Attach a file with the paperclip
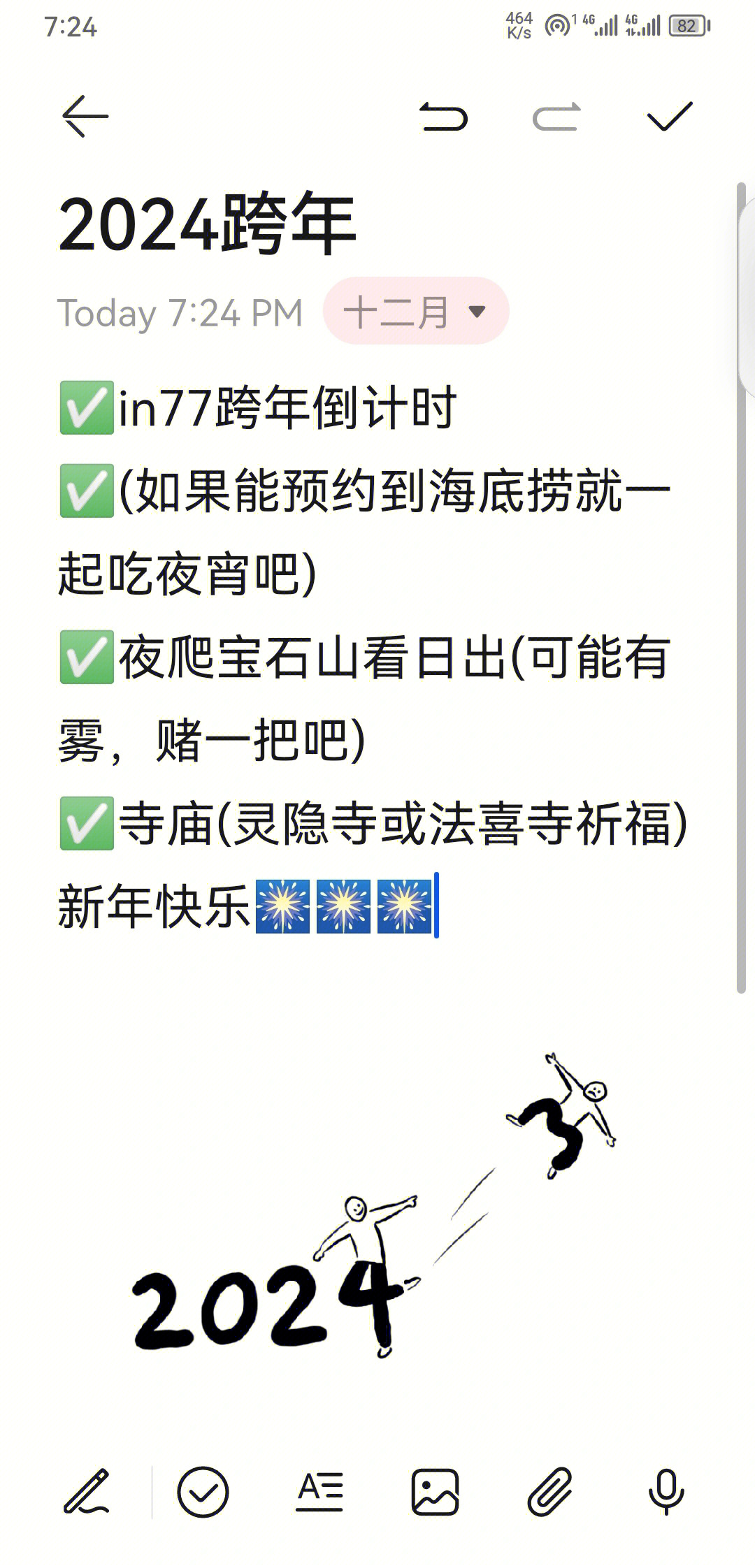Image resolution: width=755 pixels, height=1568 pixels. (549, 1492)
